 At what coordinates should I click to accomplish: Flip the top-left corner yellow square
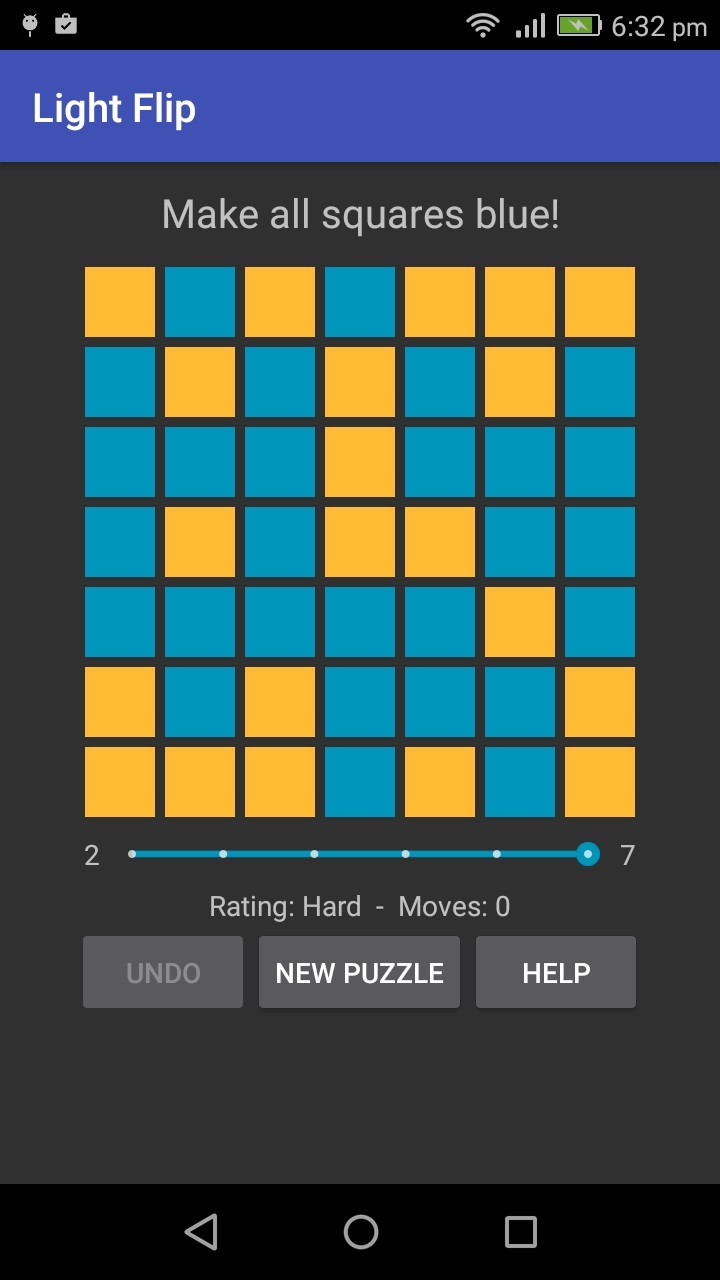point(120,302)
